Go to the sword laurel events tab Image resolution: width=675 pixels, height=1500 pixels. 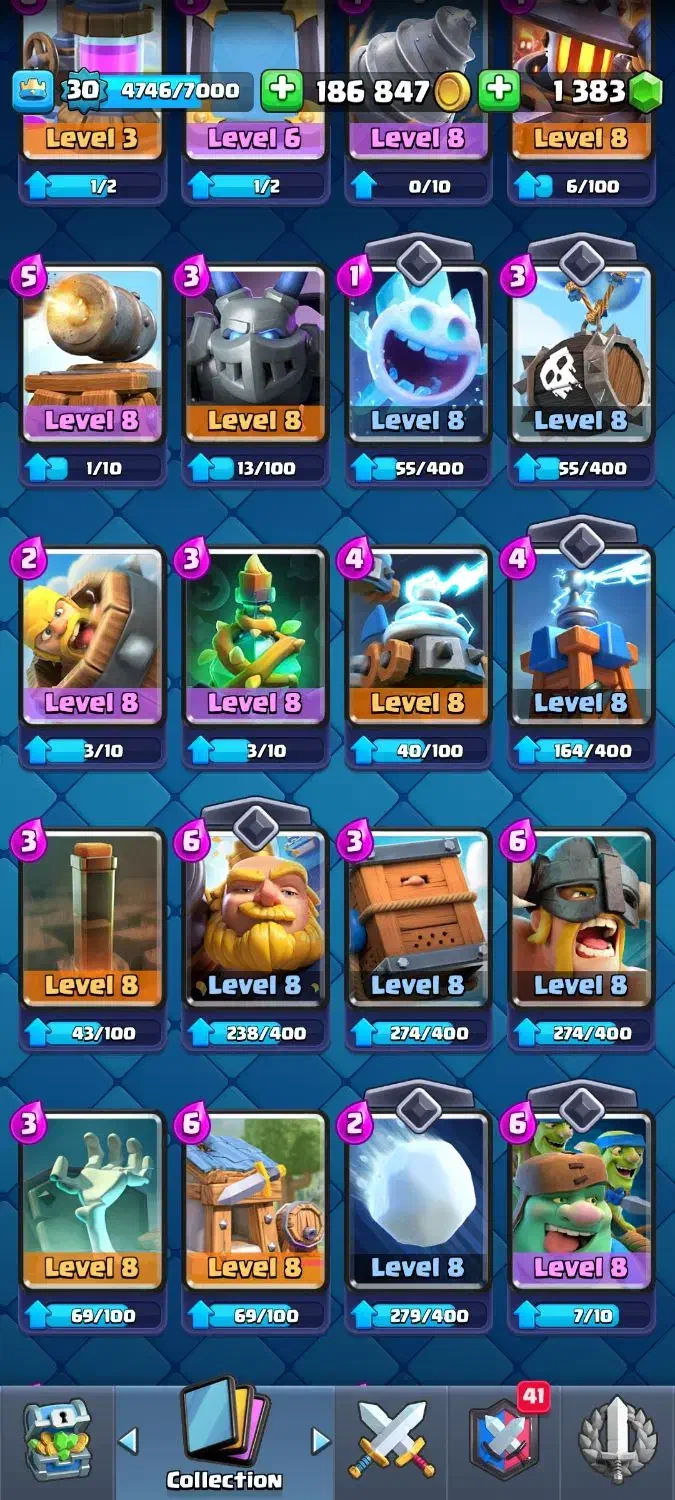pyautogui.click(x=617, y=1441)
